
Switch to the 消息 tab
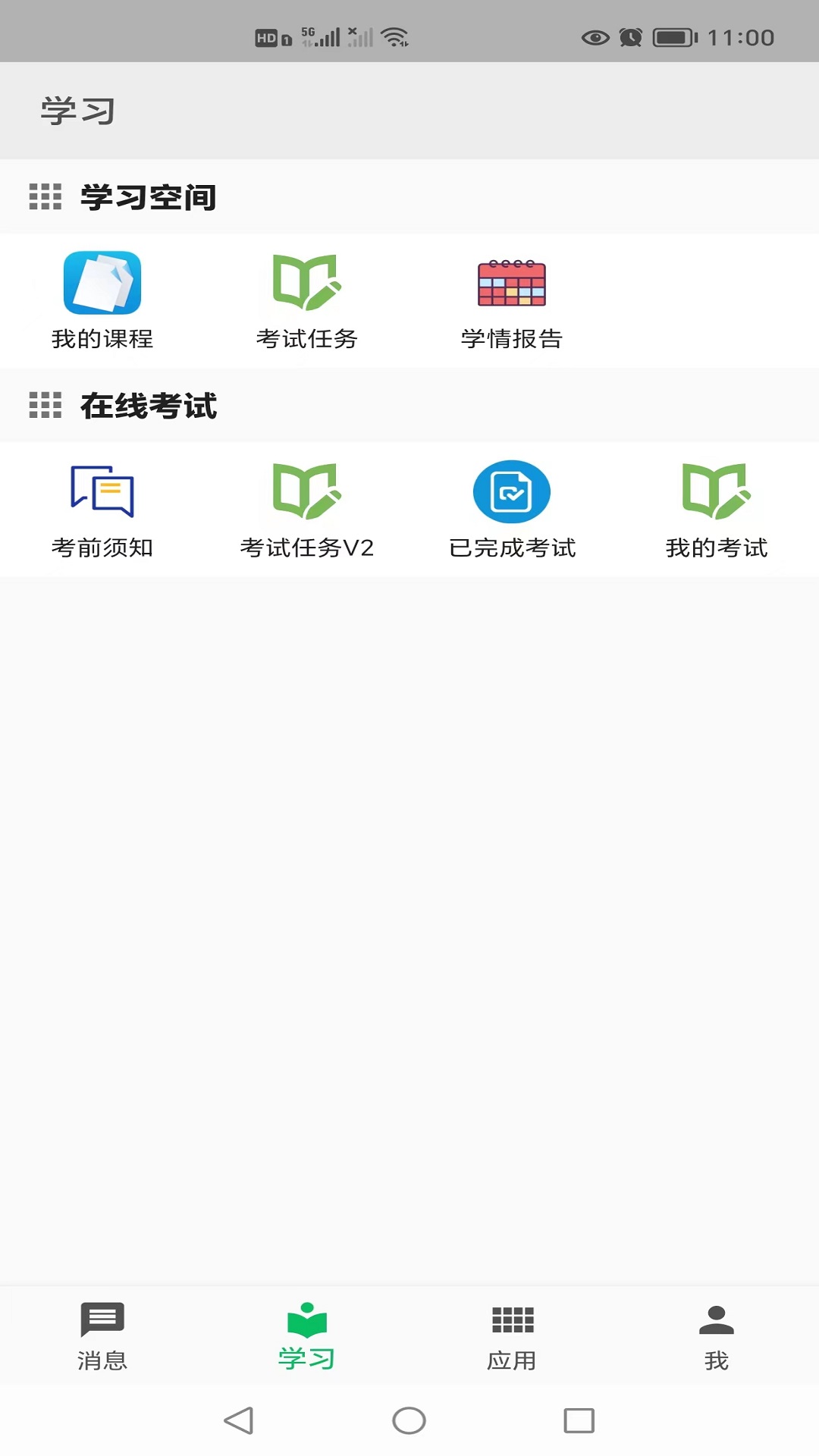(102, 1336)
